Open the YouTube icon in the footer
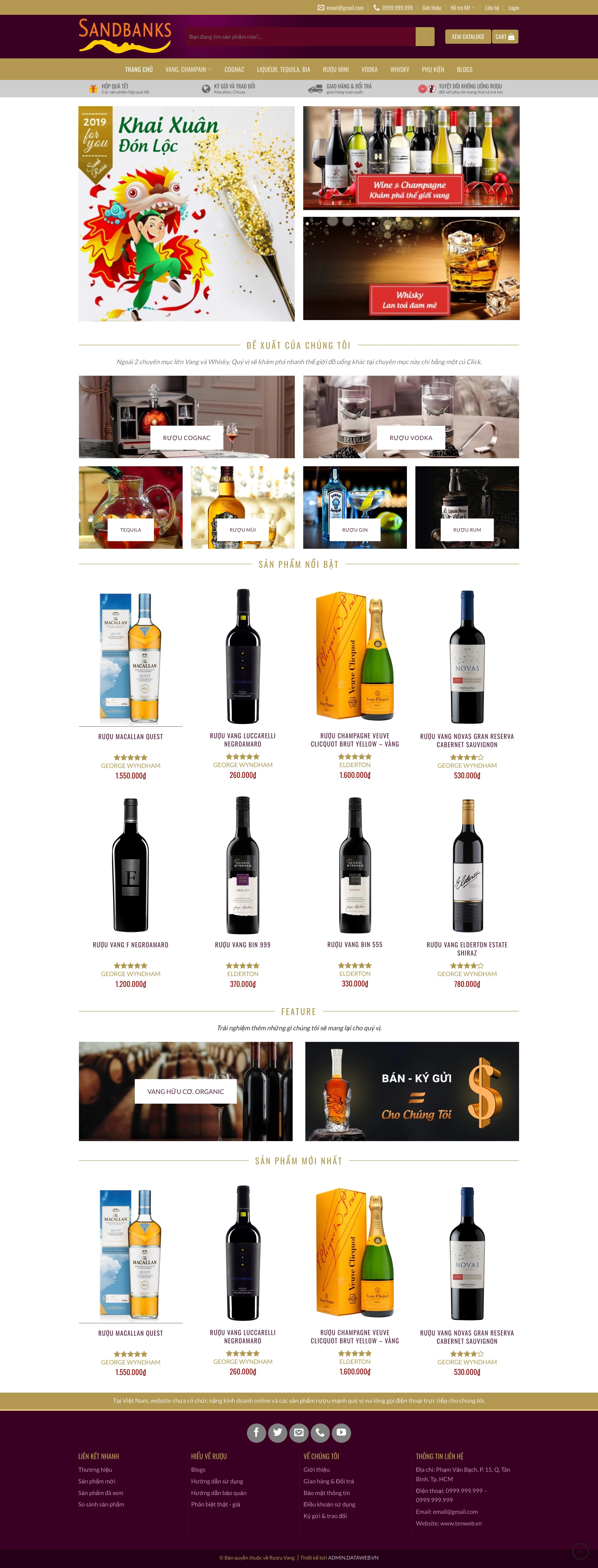 tap(342, 1432)
